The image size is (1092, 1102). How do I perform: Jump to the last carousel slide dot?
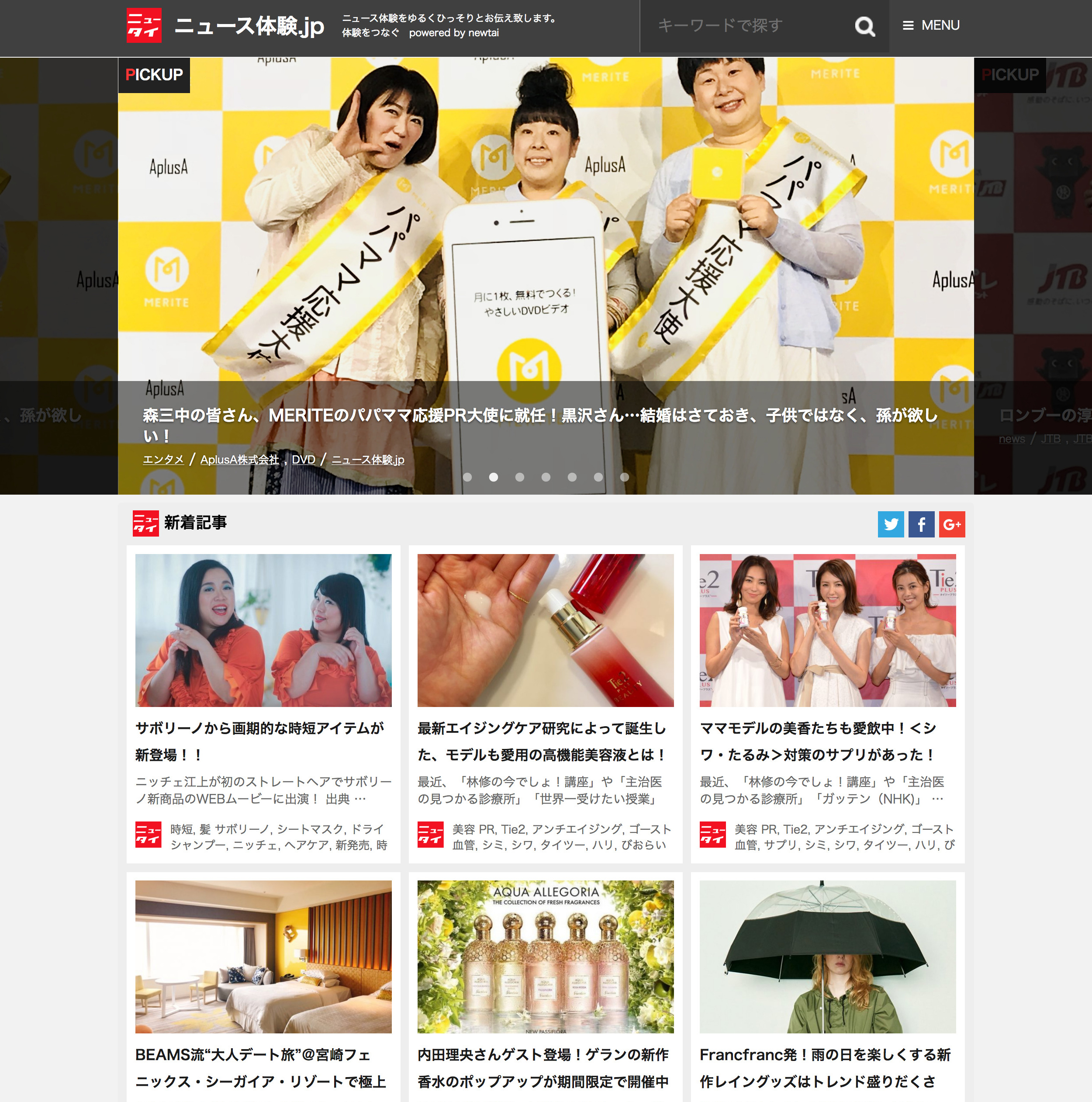[625, 477]
